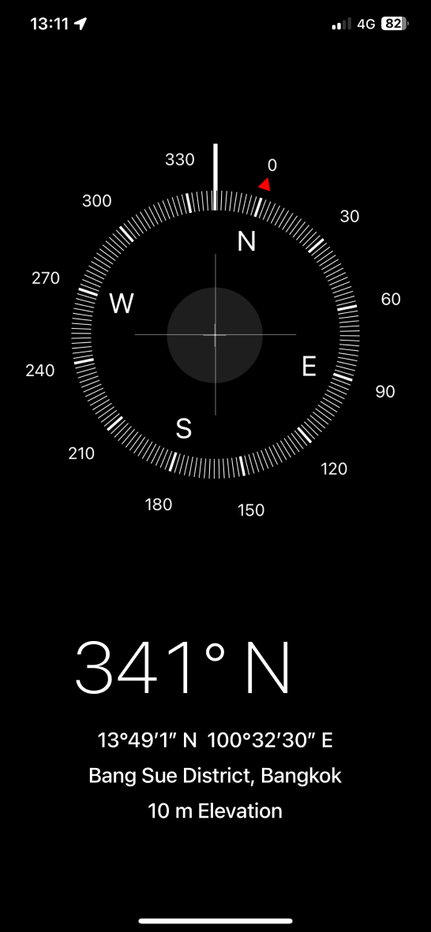The width and height of the screenshot is (431, 932).
Task: Open the coordinates 13°49′1″ N 100°32′30″ E in Maps
Action: pos(215,740)
